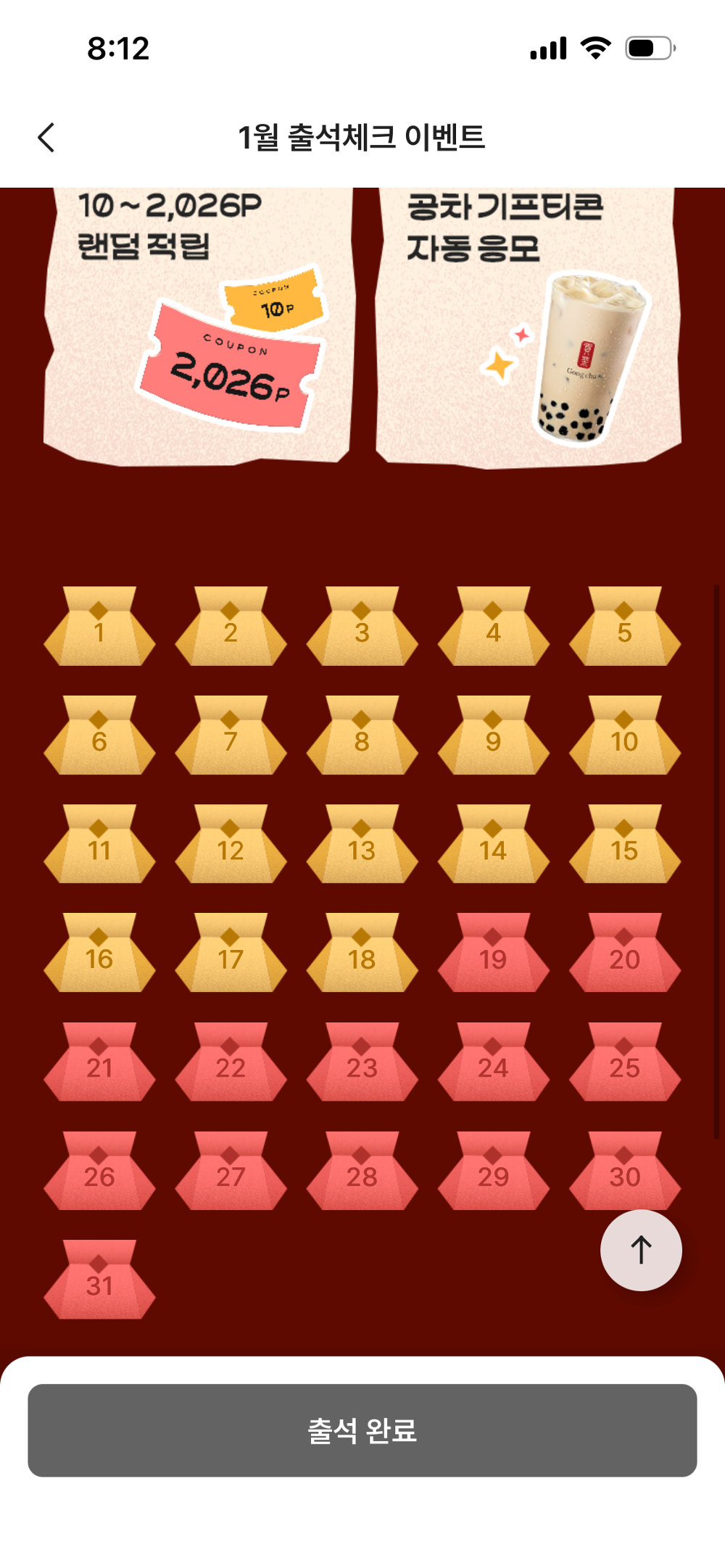The image size is (725, 1568).
Task: Select the day 10 gold pouch
Action: 624,737
